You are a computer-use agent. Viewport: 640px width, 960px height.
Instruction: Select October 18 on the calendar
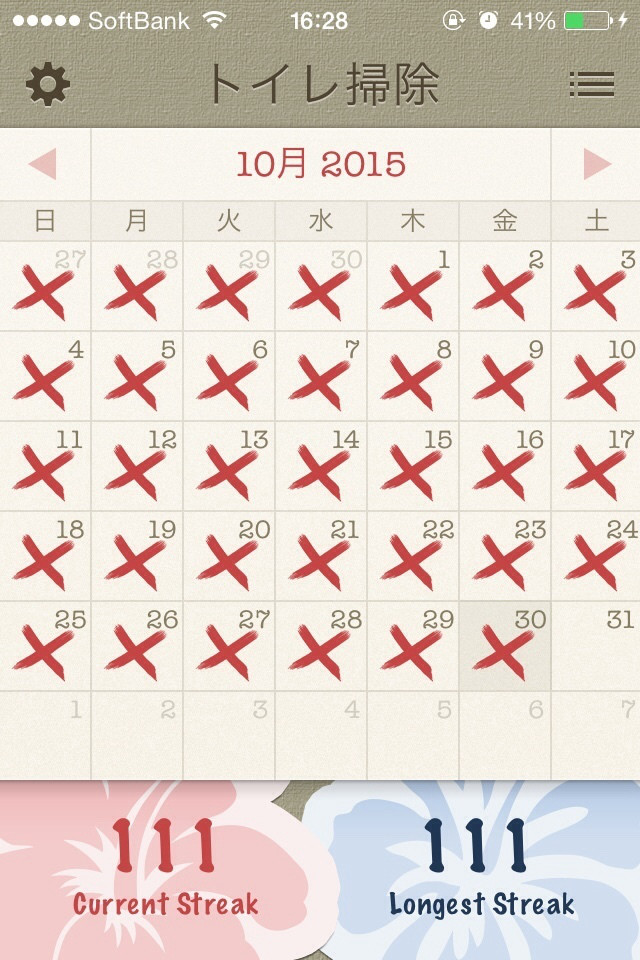pos(45,556)
